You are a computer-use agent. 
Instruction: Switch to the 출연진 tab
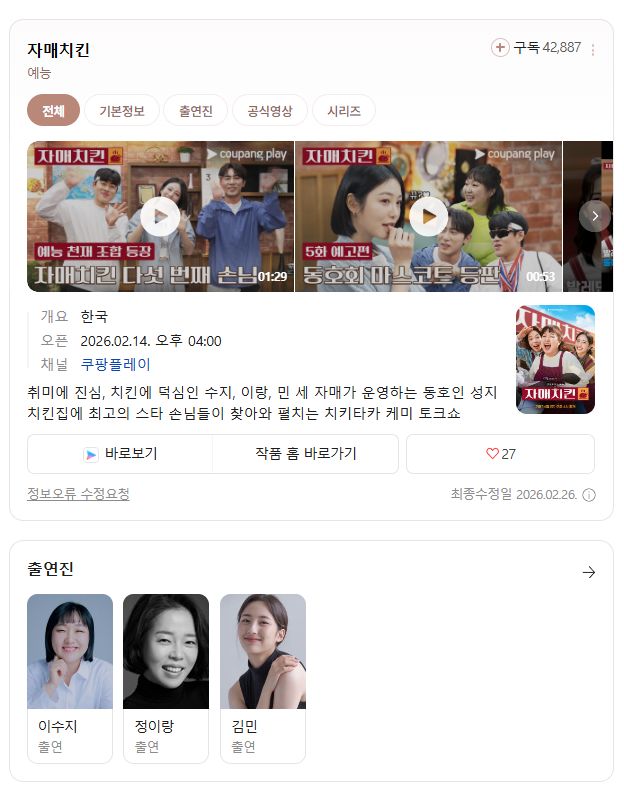click(196, 111)
